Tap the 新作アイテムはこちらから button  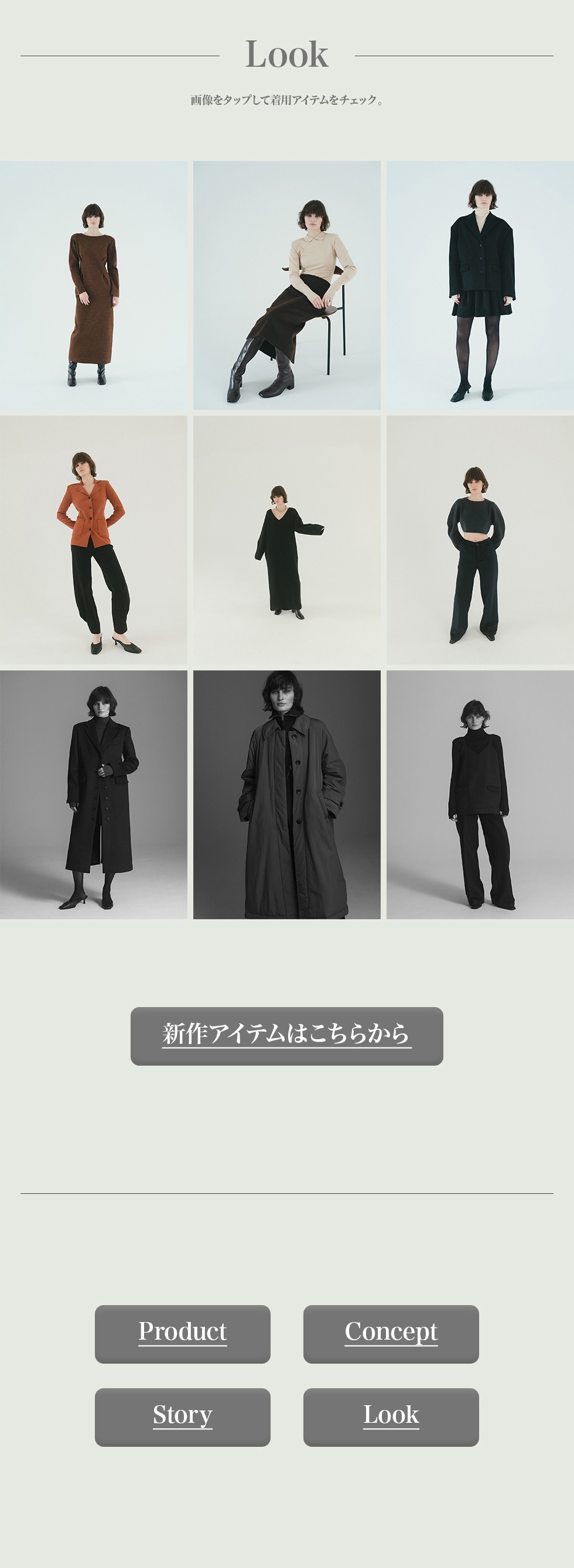(x=286, y=1036)
